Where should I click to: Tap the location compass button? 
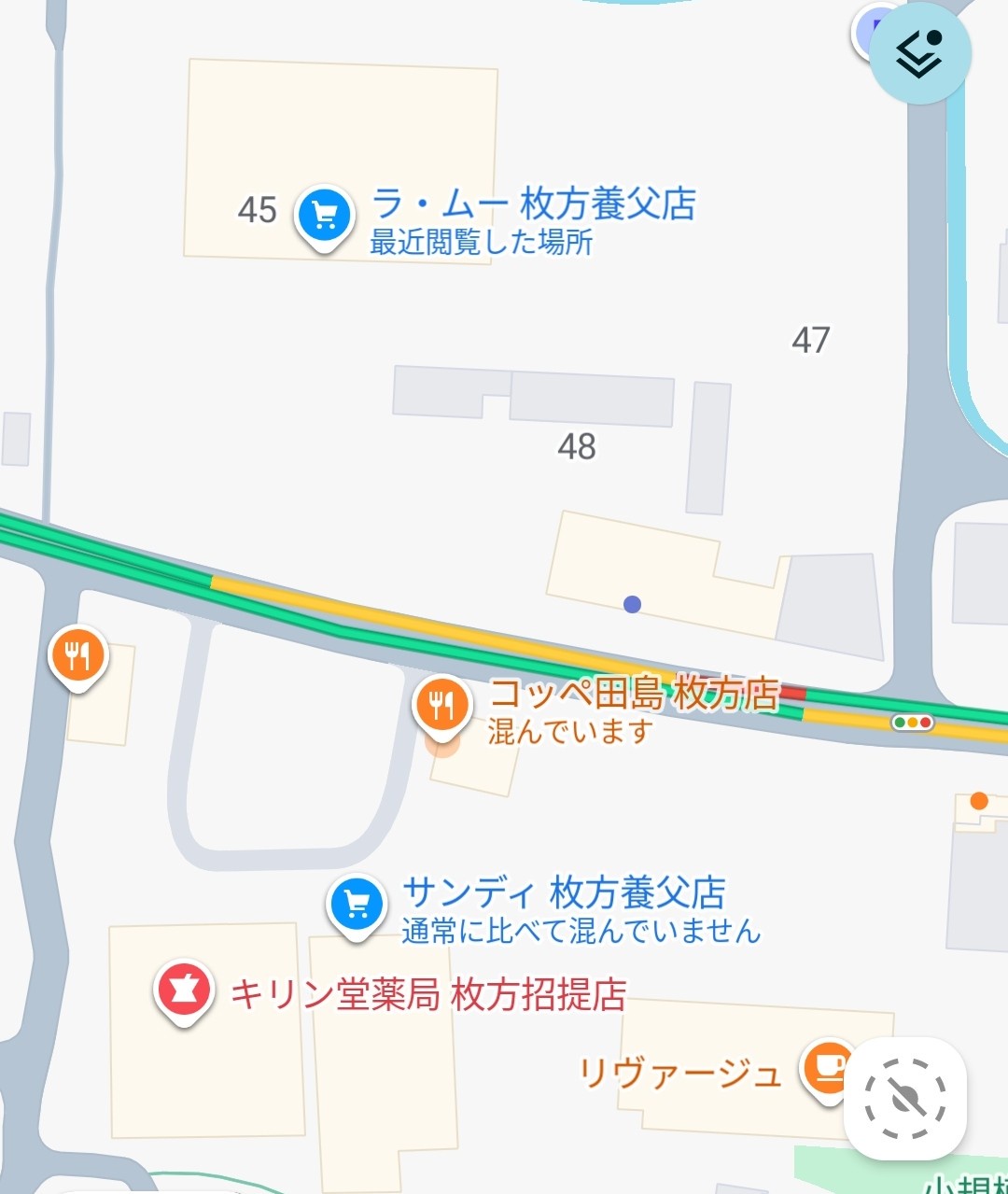click(x=904, y=1099)
